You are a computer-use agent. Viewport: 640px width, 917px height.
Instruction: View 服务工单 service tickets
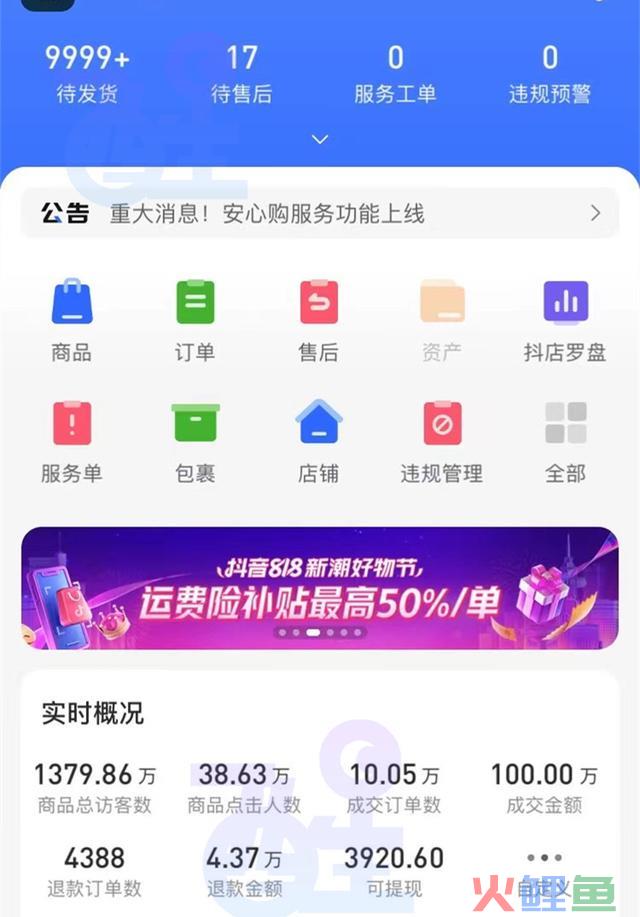tap(395, 74)
